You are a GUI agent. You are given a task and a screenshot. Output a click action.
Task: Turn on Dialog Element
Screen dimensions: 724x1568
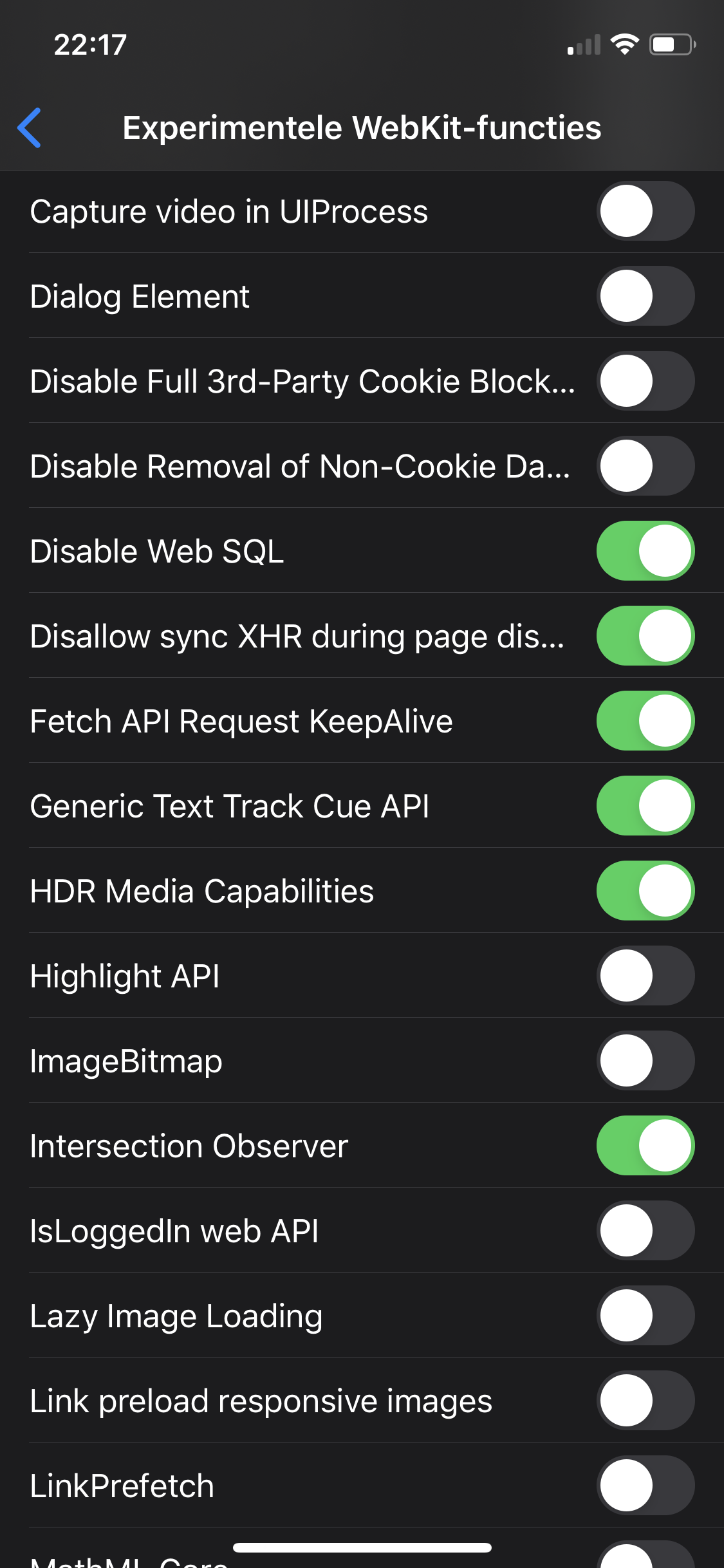tap(645, 296)
